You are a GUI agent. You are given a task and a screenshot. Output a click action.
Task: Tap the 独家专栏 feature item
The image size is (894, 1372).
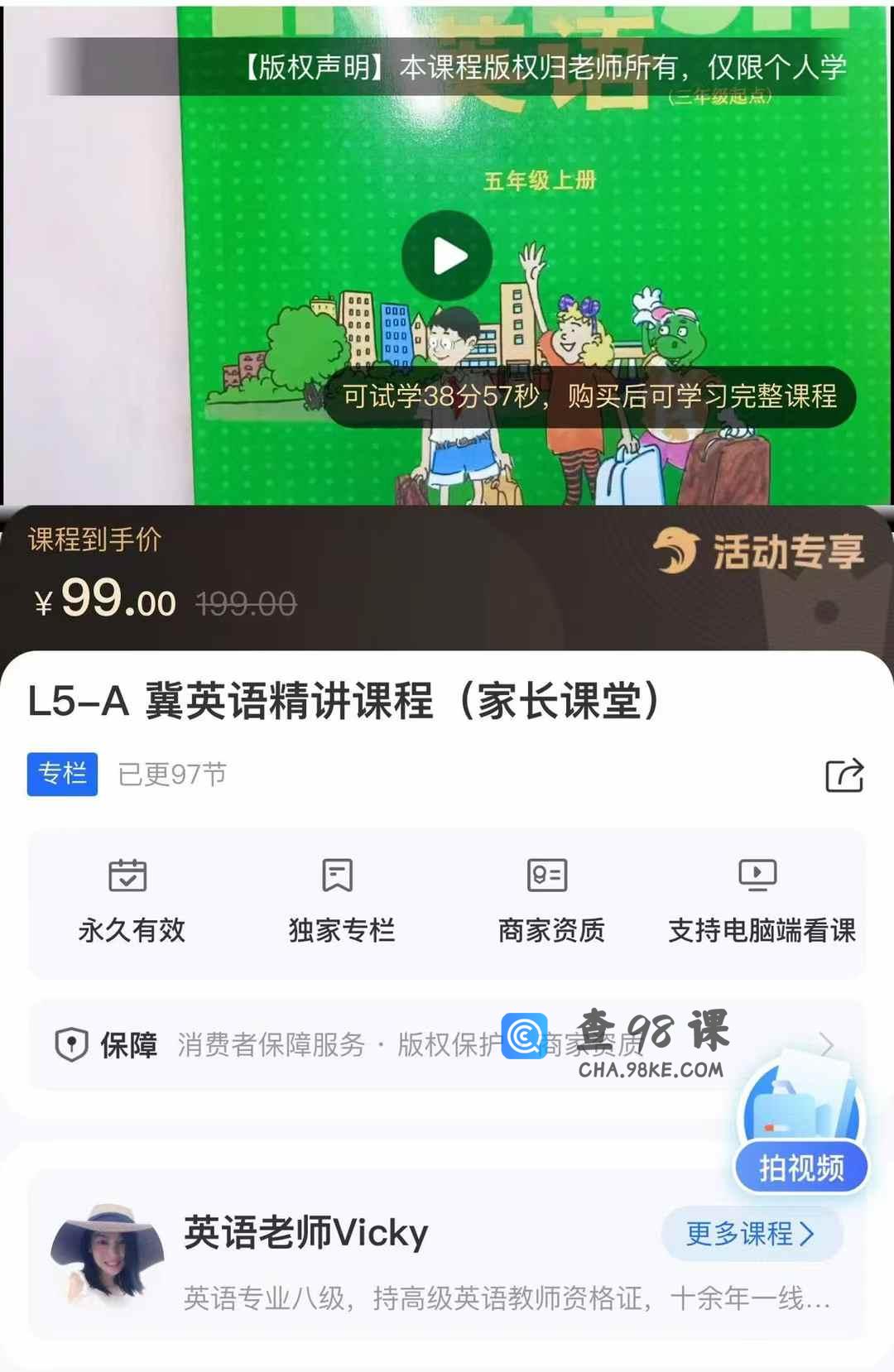pos(340,902)
